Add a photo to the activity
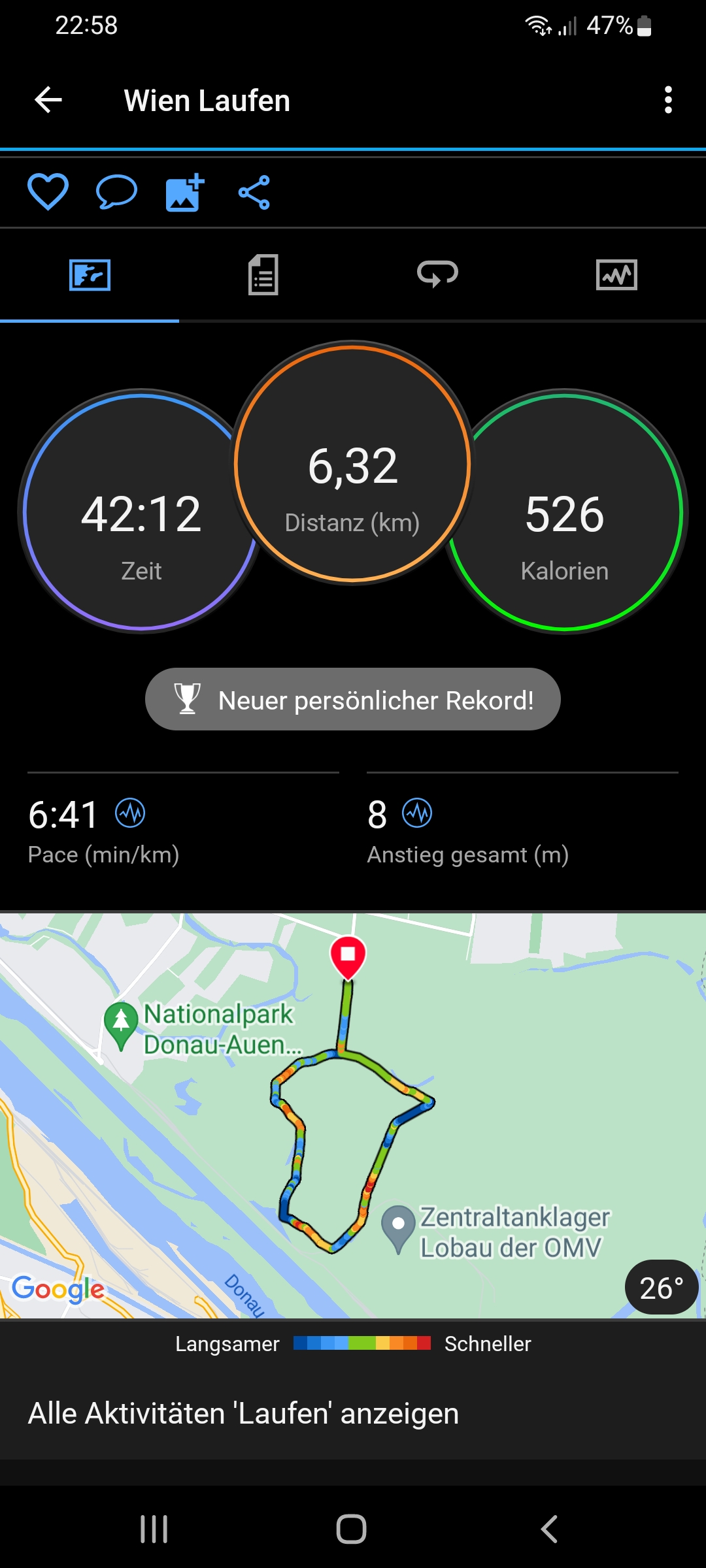This screenshot has width=706, height=1568. tap(185, 192)
